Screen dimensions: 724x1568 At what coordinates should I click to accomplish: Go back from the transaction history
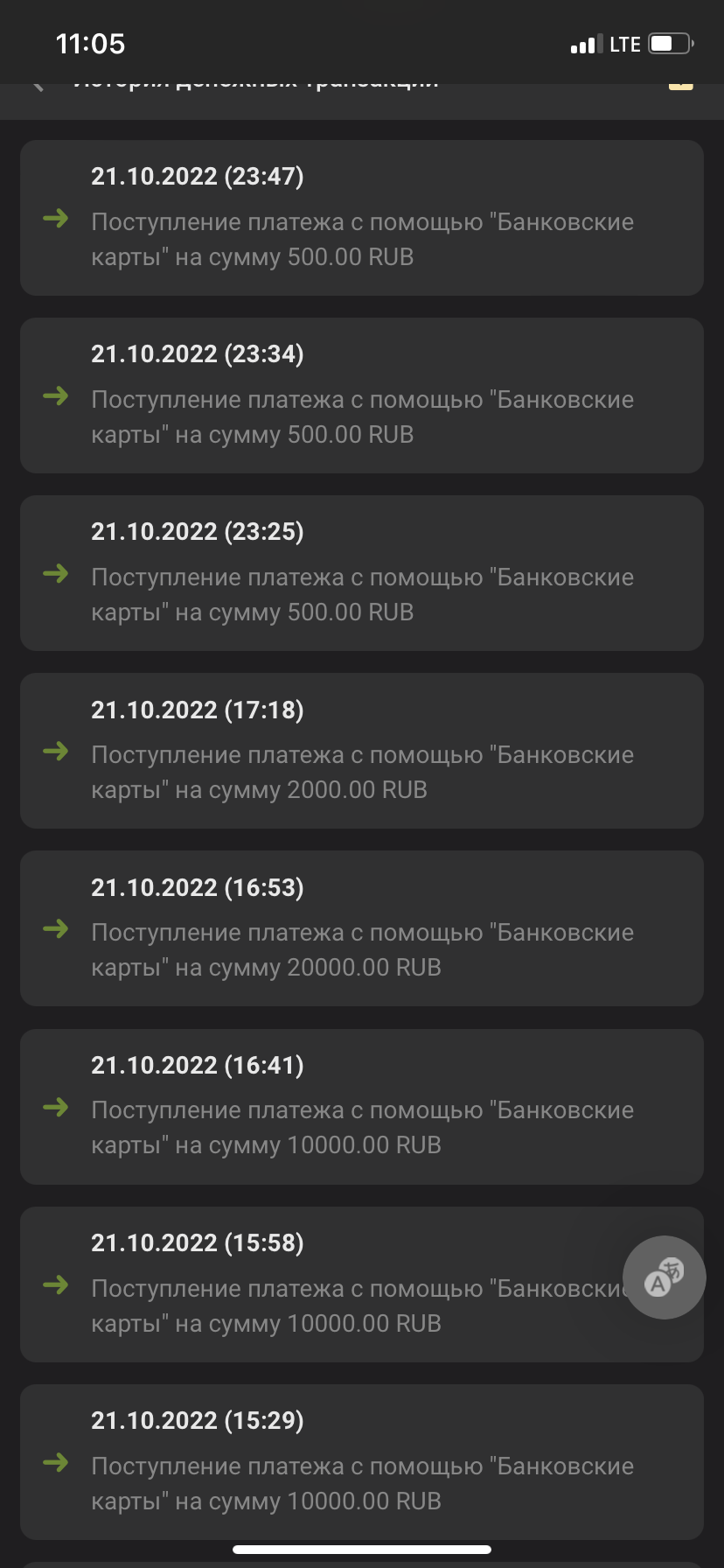coord(38,86)
